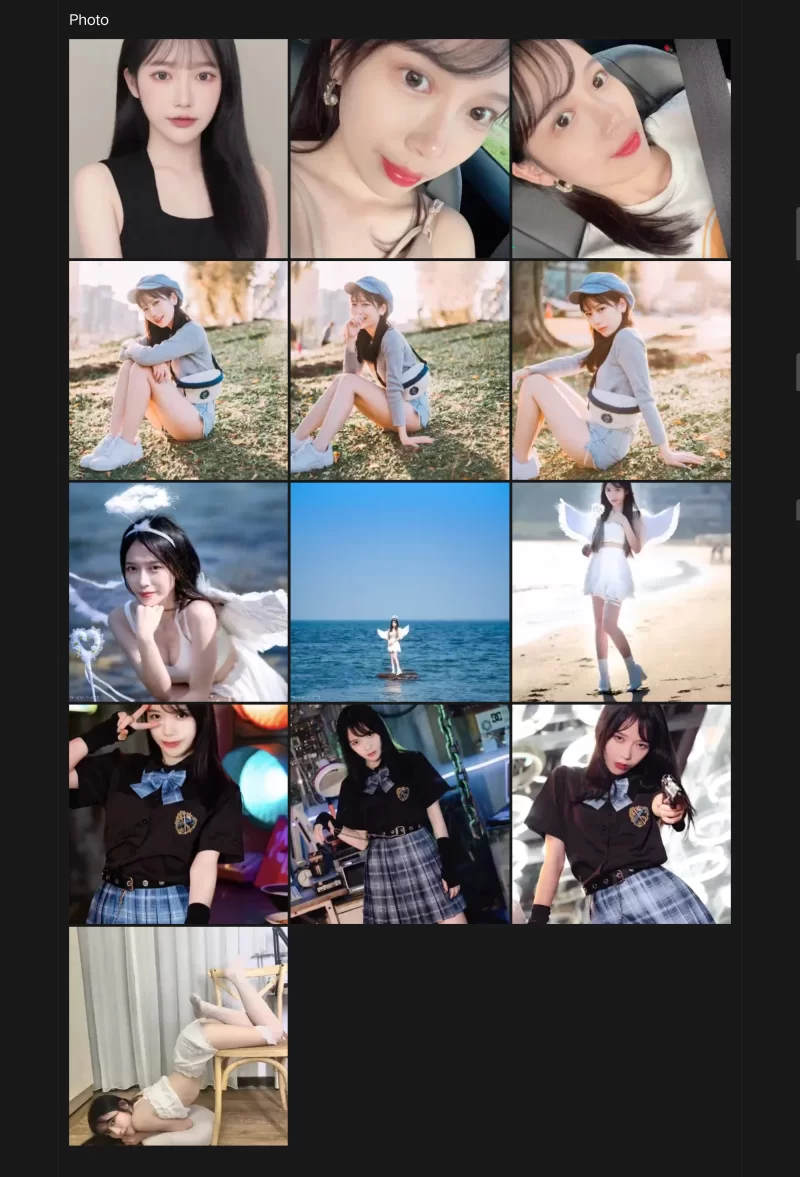Open the portrait photo with black tank top
Viewport: 800px width, 1177px height.
178,149
